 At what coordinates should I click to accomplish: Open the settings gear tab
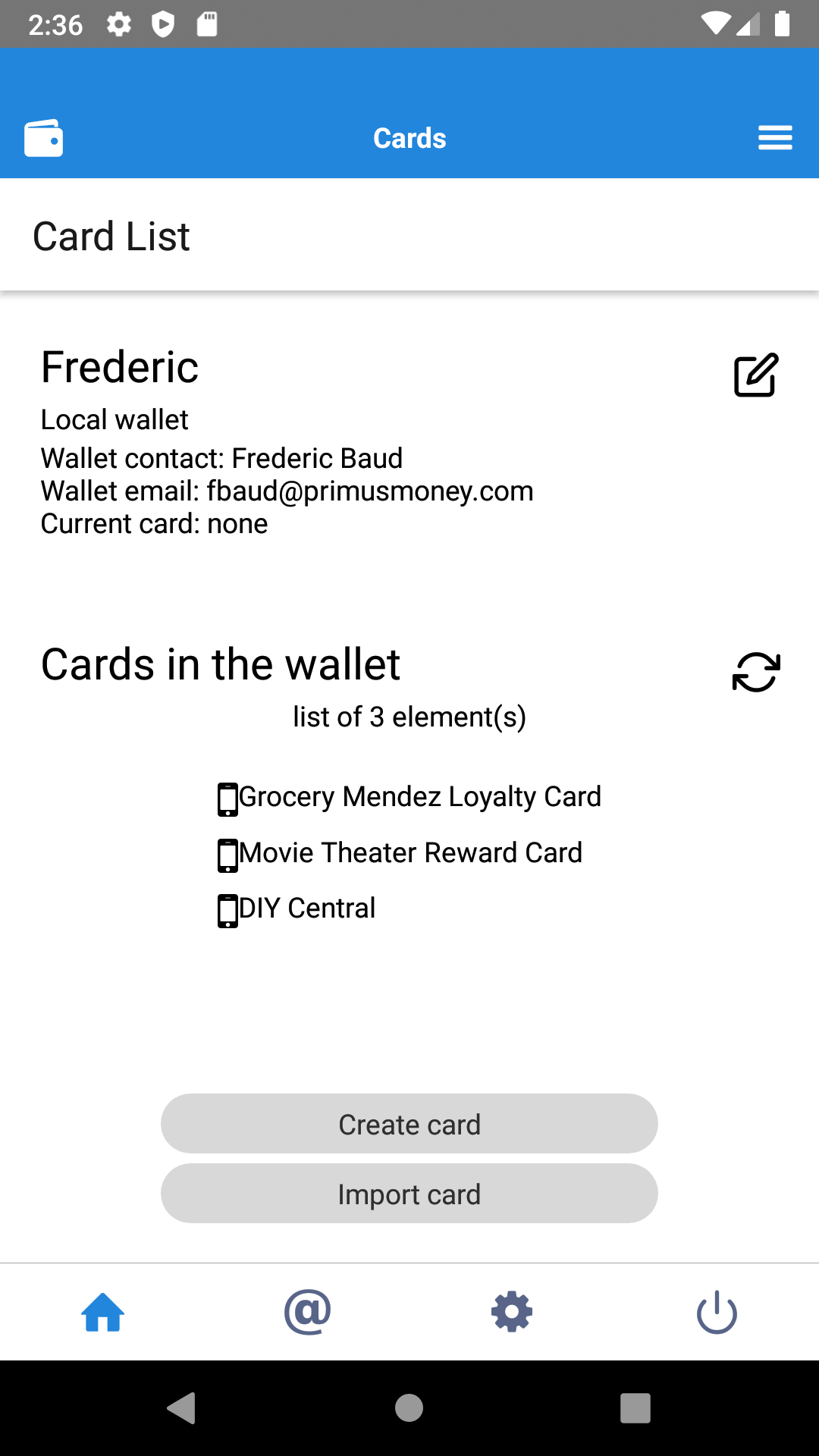tap(512, 1312)
